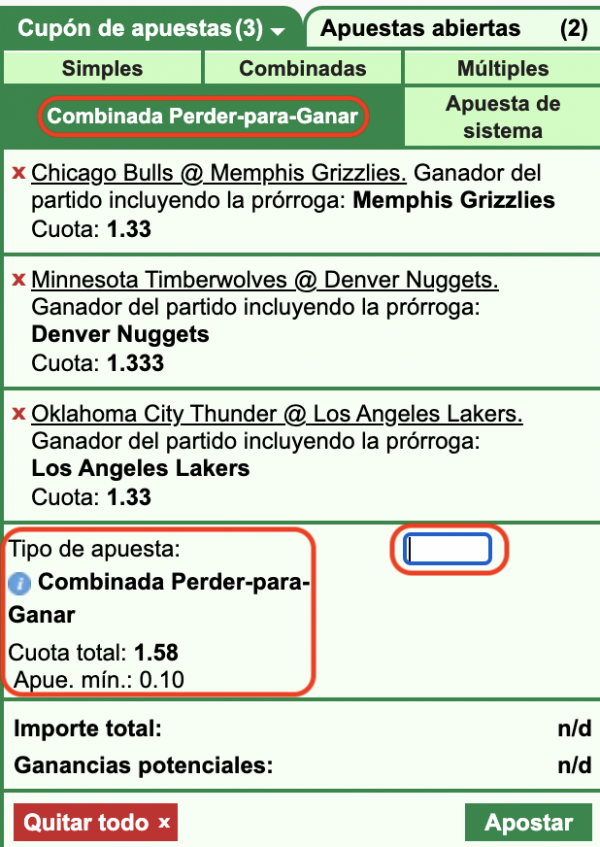Remove the Los Angeles Lakers selection
Viewport: 600px width, 847px height.
(x=18, y=414)
